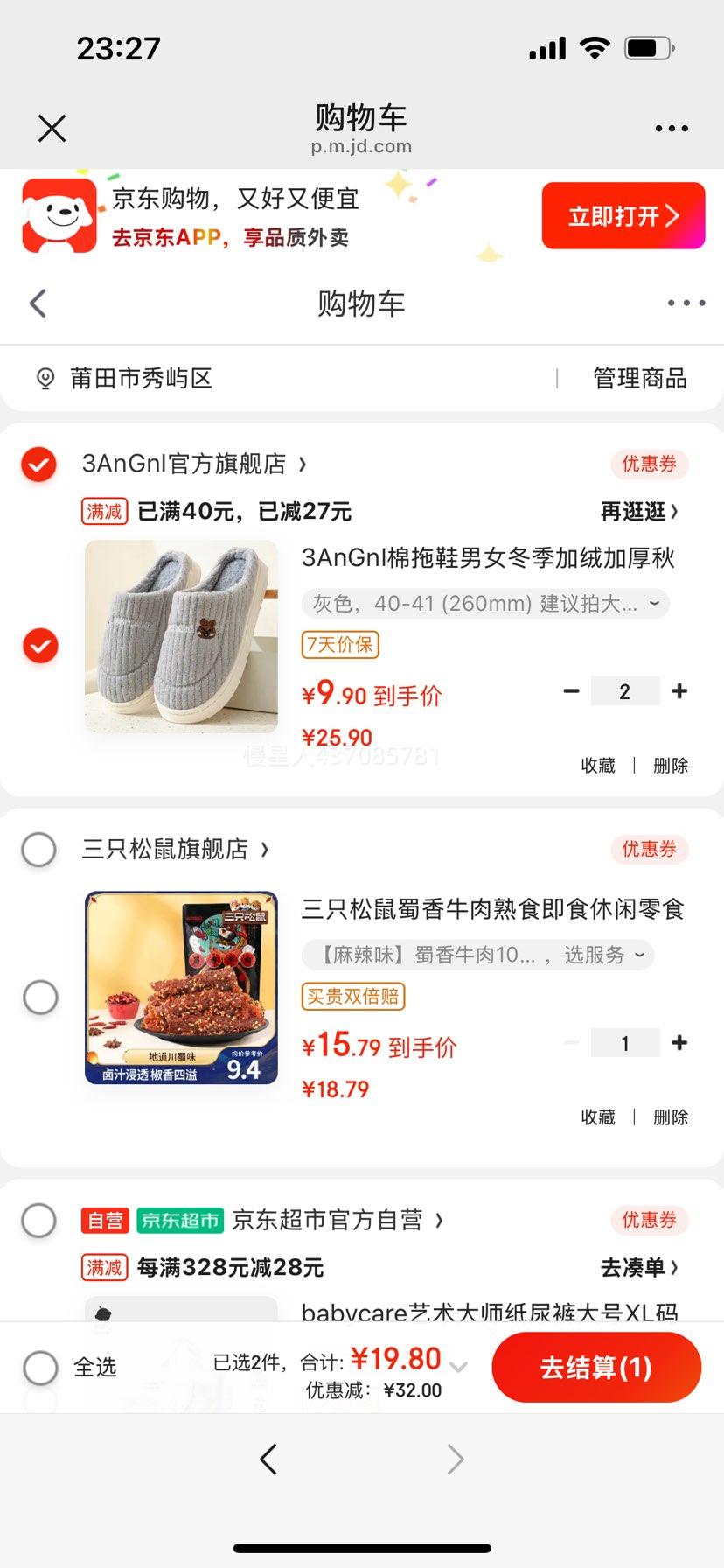Image resolution: width=724 pixels, height=1568 pixels.
Task: Tap 去凑单 for the 满328减28 offer
Action: pos(638,1267)
